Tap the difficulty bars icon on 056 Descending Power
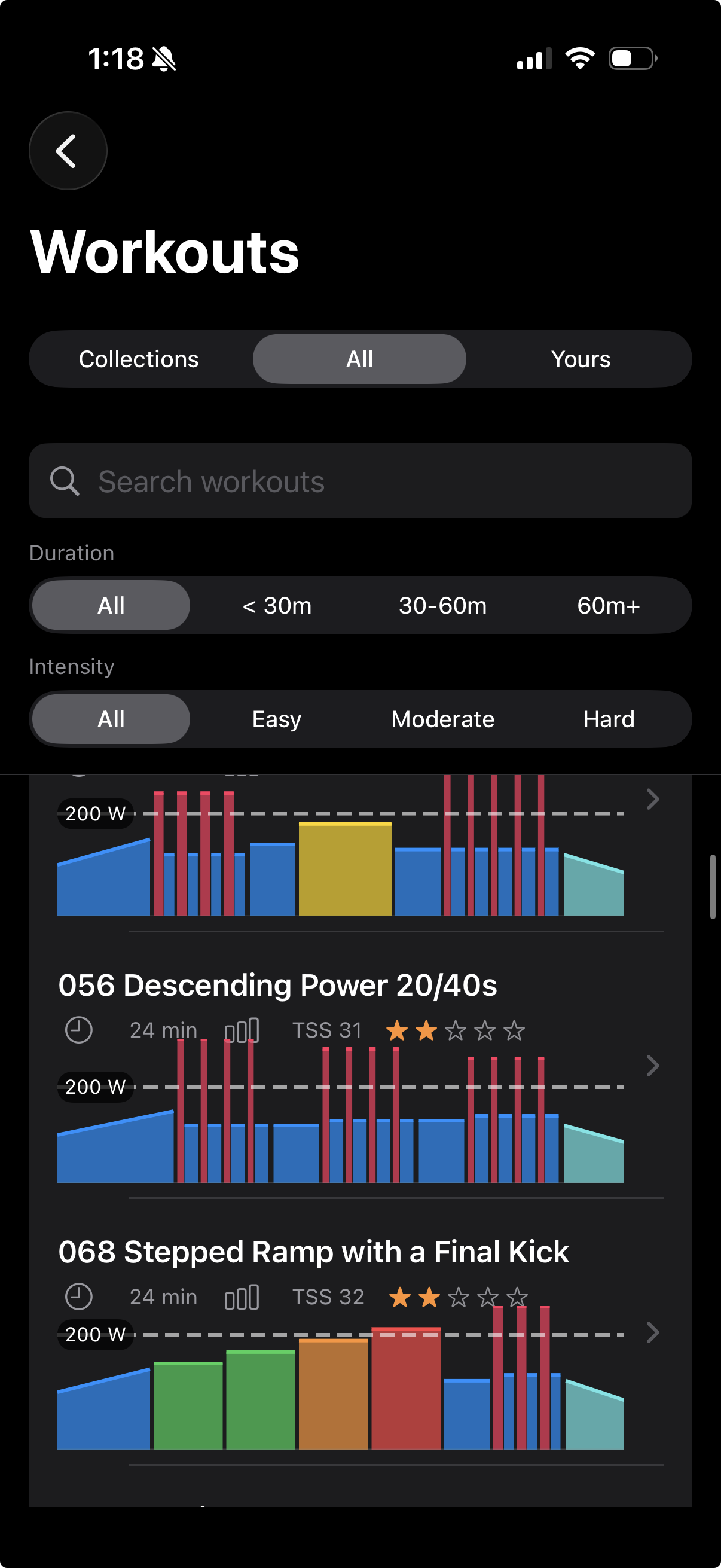Viewport: 721px width, 1568px height. (x=241, y=1030)
